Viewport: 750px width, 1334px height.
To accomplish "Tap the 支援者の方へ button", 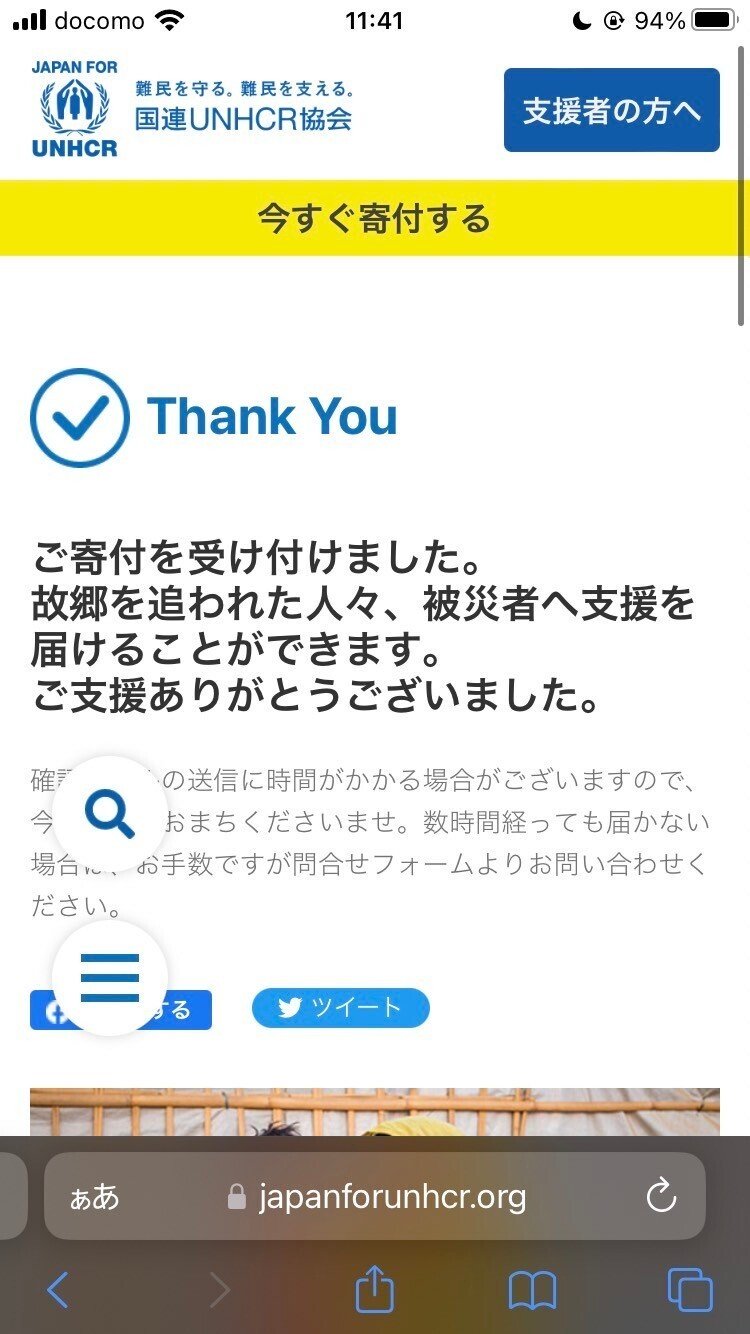I will [x=611, y=110].
